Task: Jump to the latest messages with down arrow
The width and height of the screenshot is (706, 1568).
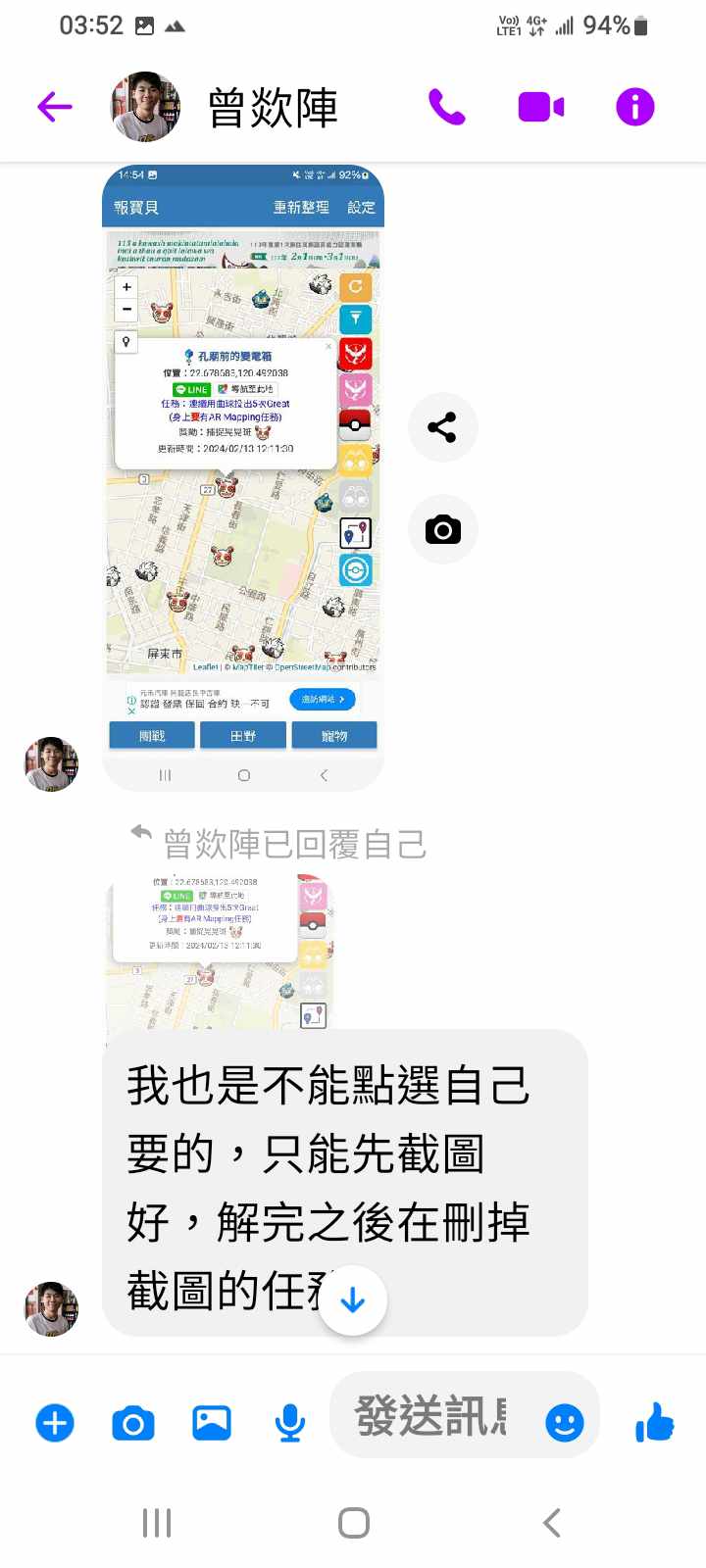Action: tap(352, 1300)
